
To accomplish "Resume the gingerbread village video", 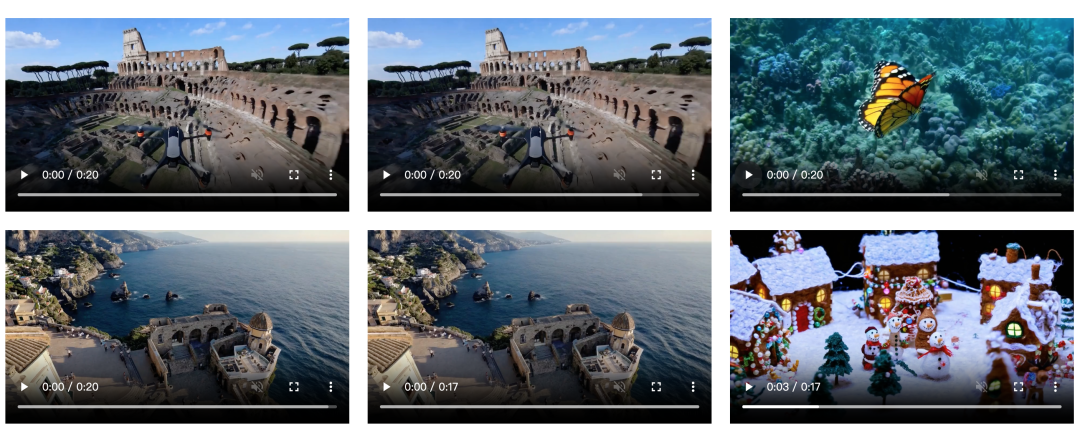I will coord(749,387).
